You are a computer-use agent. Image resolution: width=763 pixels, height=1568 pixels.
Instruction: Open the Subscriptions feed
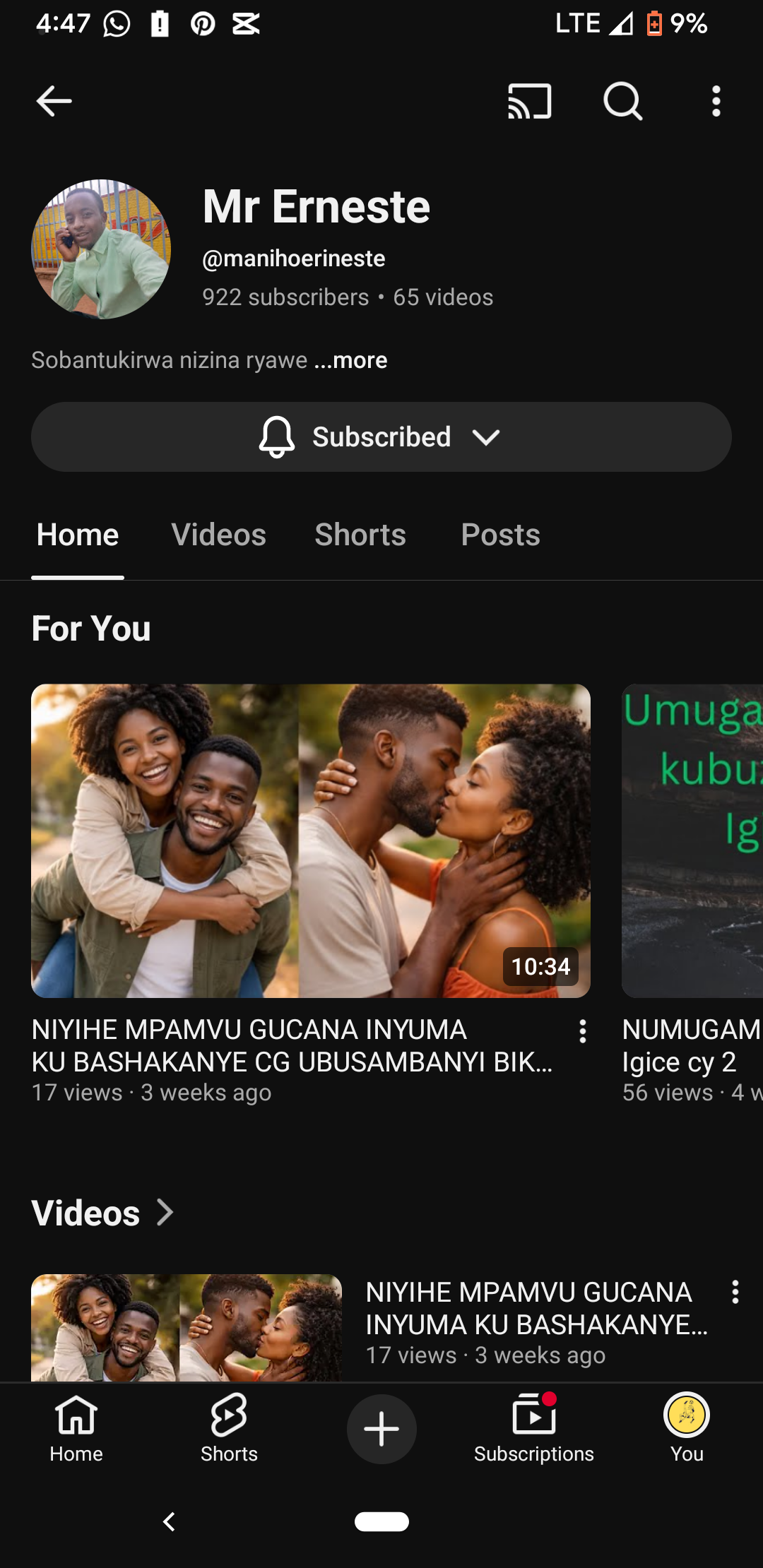tap(533, 1428)
